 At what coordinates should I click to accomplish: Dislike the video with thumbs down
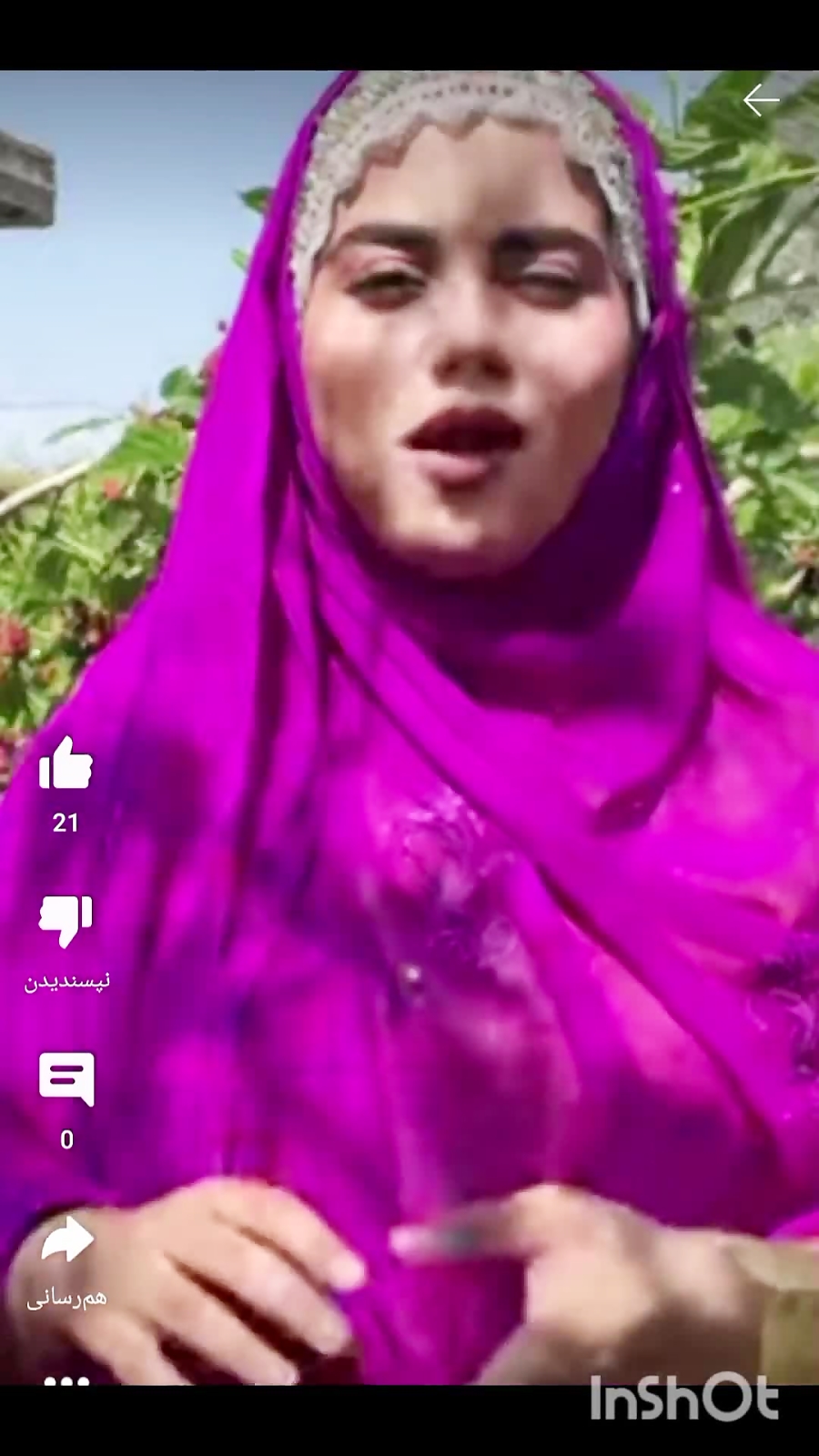tap(66, 920)
